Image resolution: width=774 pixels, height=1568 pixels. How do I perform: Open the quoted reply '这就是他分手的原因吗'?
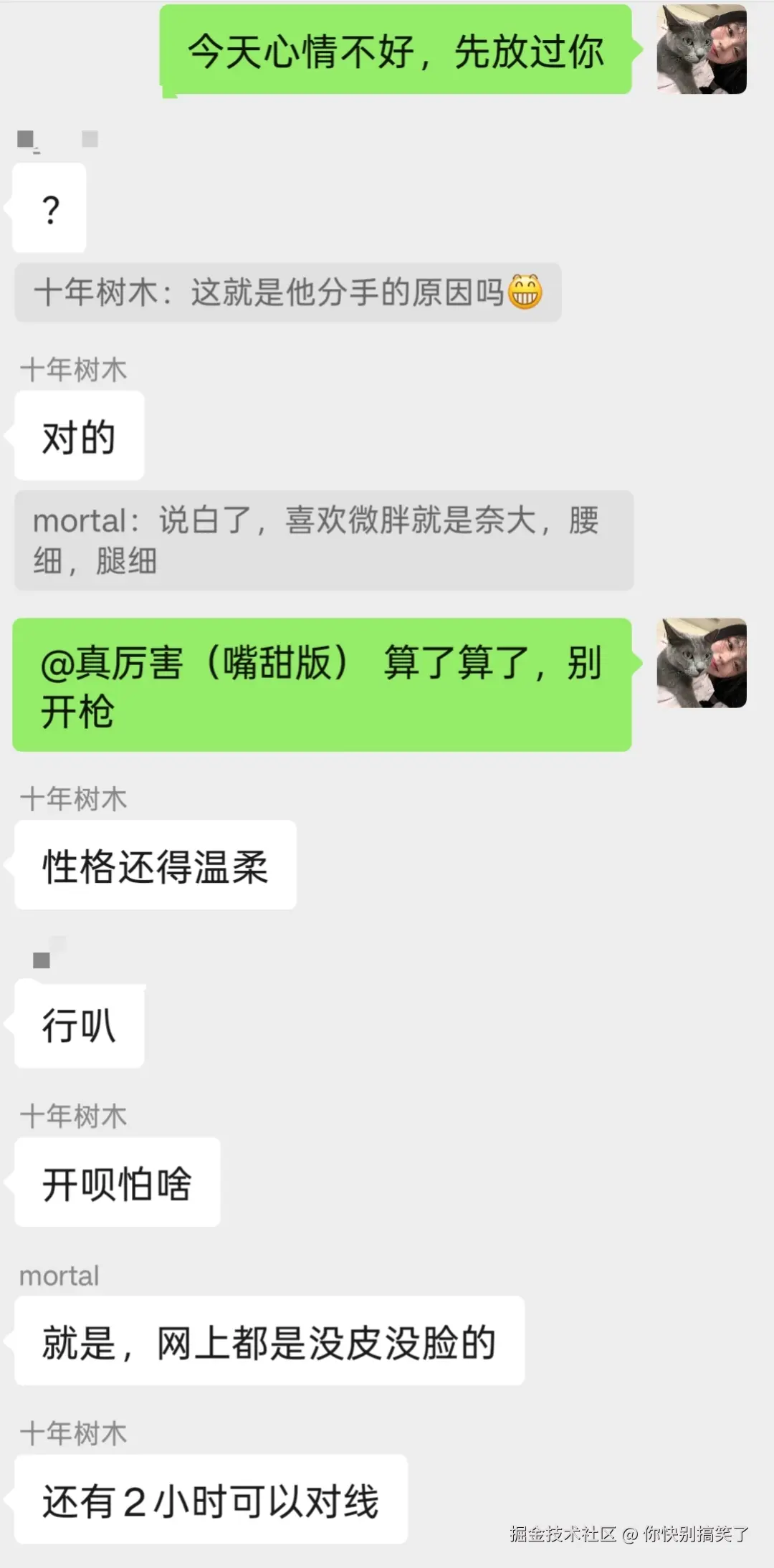click(x=287, y=292)
